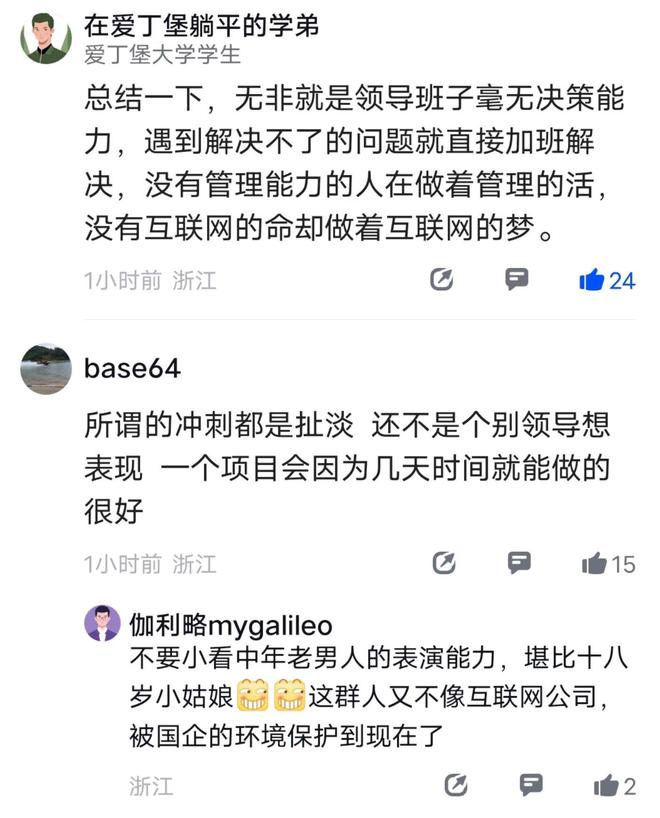Image resolution: width=660 pixels, height=818 pixels.
Task: Like base64's comment
Action: point(595,563)
